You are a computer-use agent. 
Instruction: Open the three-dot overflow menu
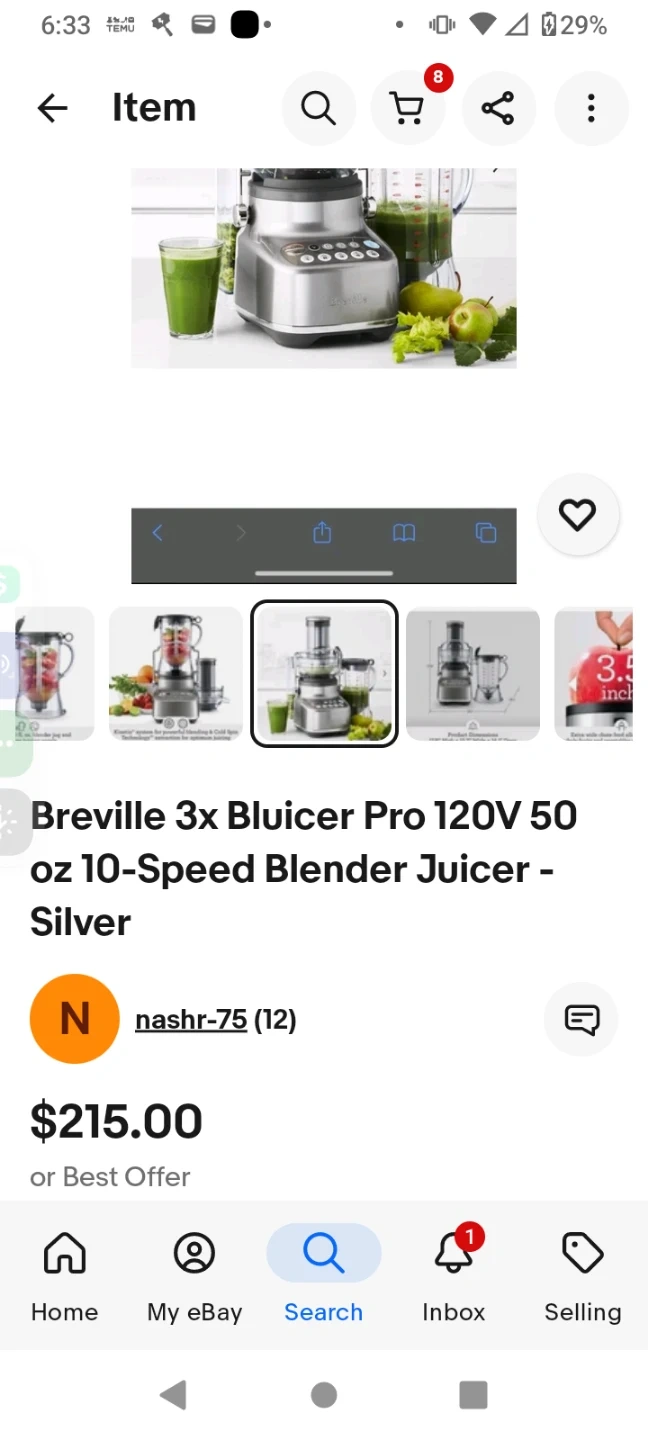click(x=591, y=108)
